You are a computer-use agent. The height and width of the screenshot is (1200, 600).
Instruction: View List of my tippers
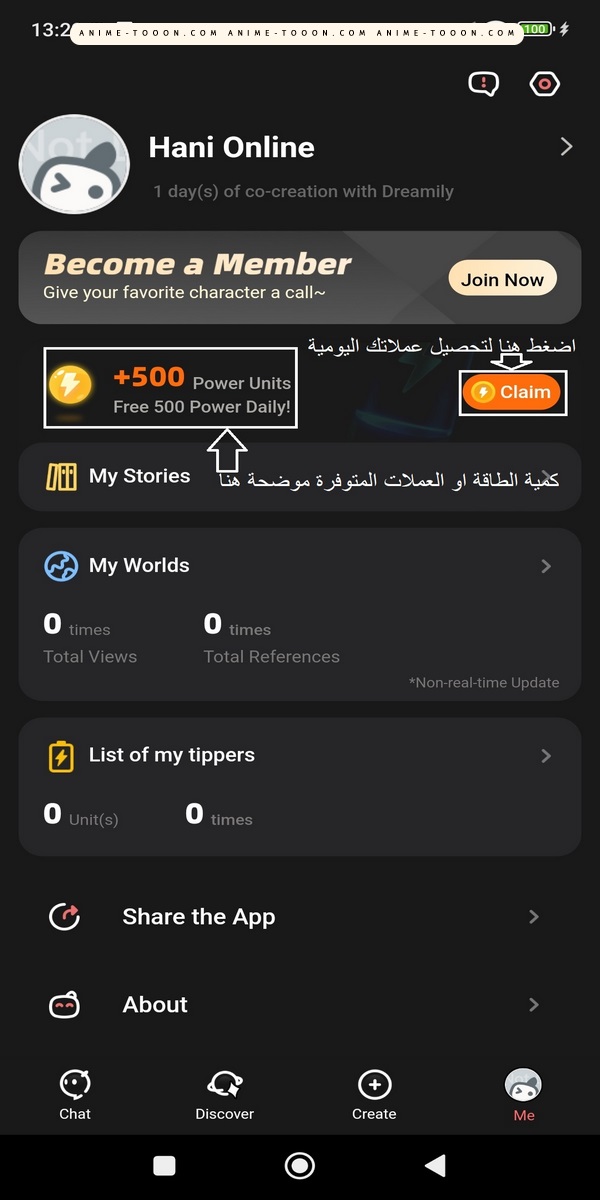[x=300, y=755]
